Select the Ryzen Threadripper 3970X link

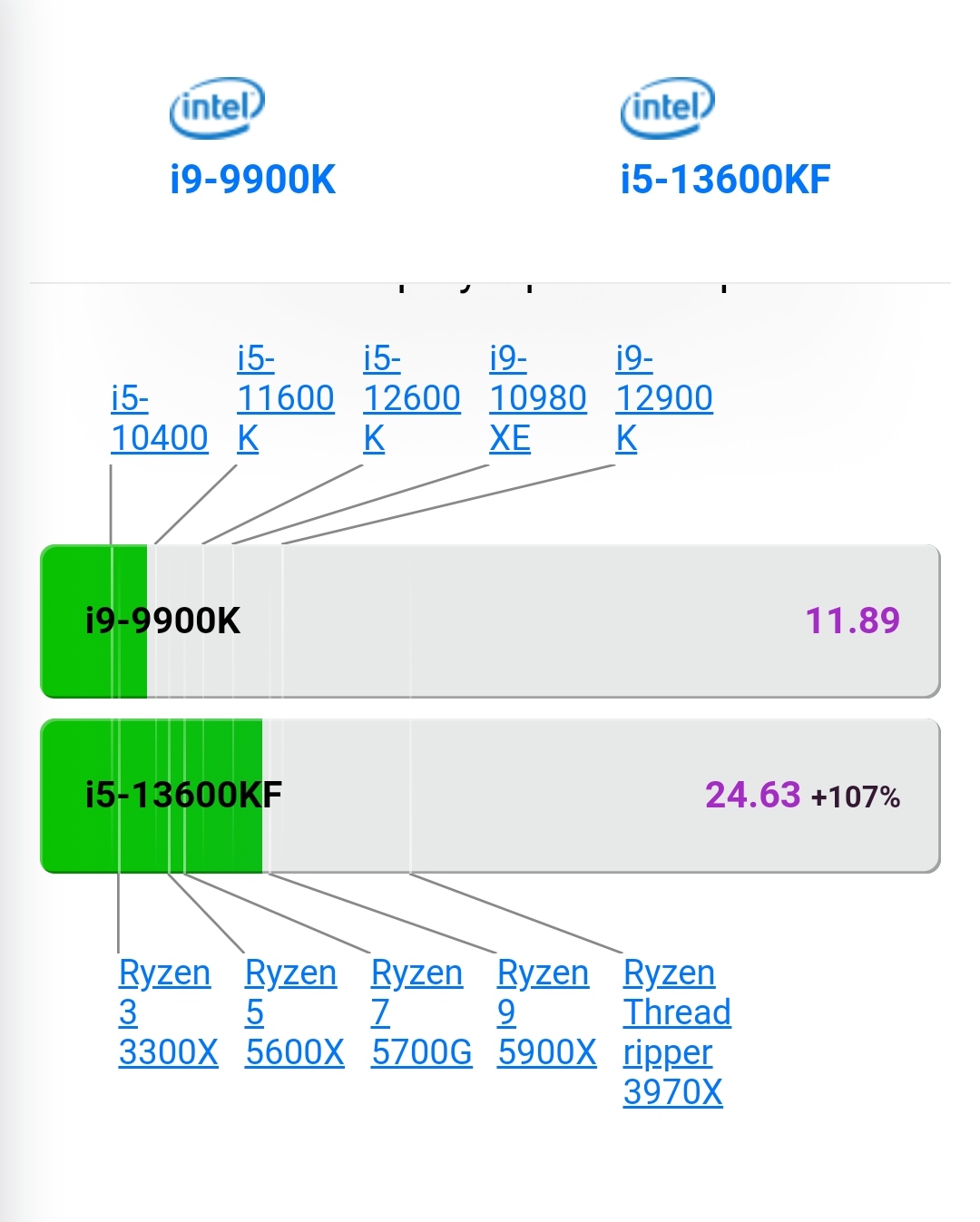pos(676,1032)
